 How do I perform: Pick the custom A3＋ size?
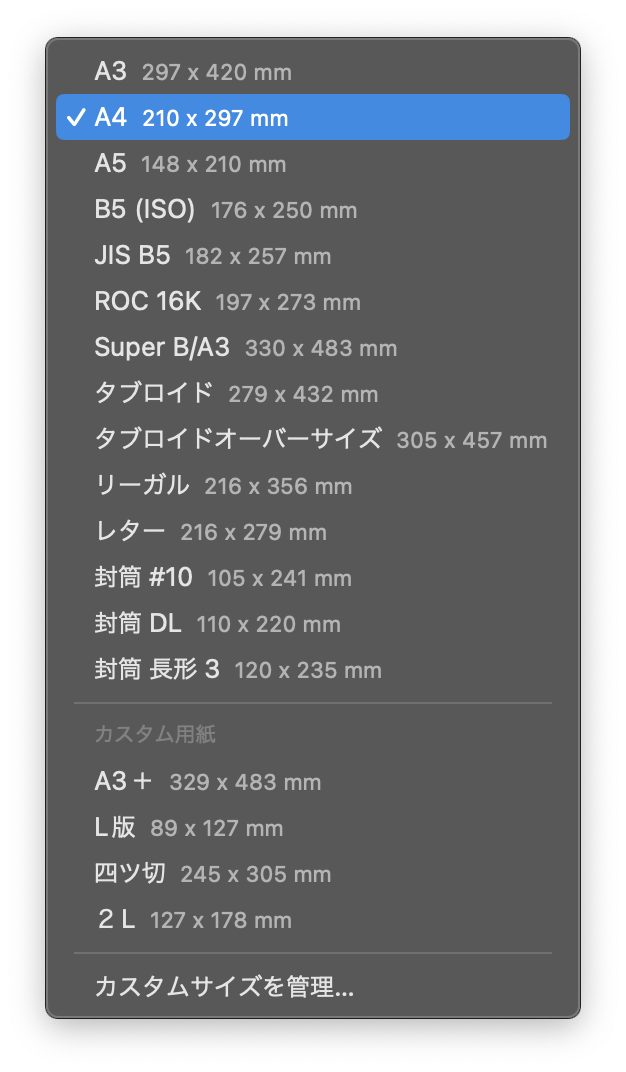pos(207,782)
